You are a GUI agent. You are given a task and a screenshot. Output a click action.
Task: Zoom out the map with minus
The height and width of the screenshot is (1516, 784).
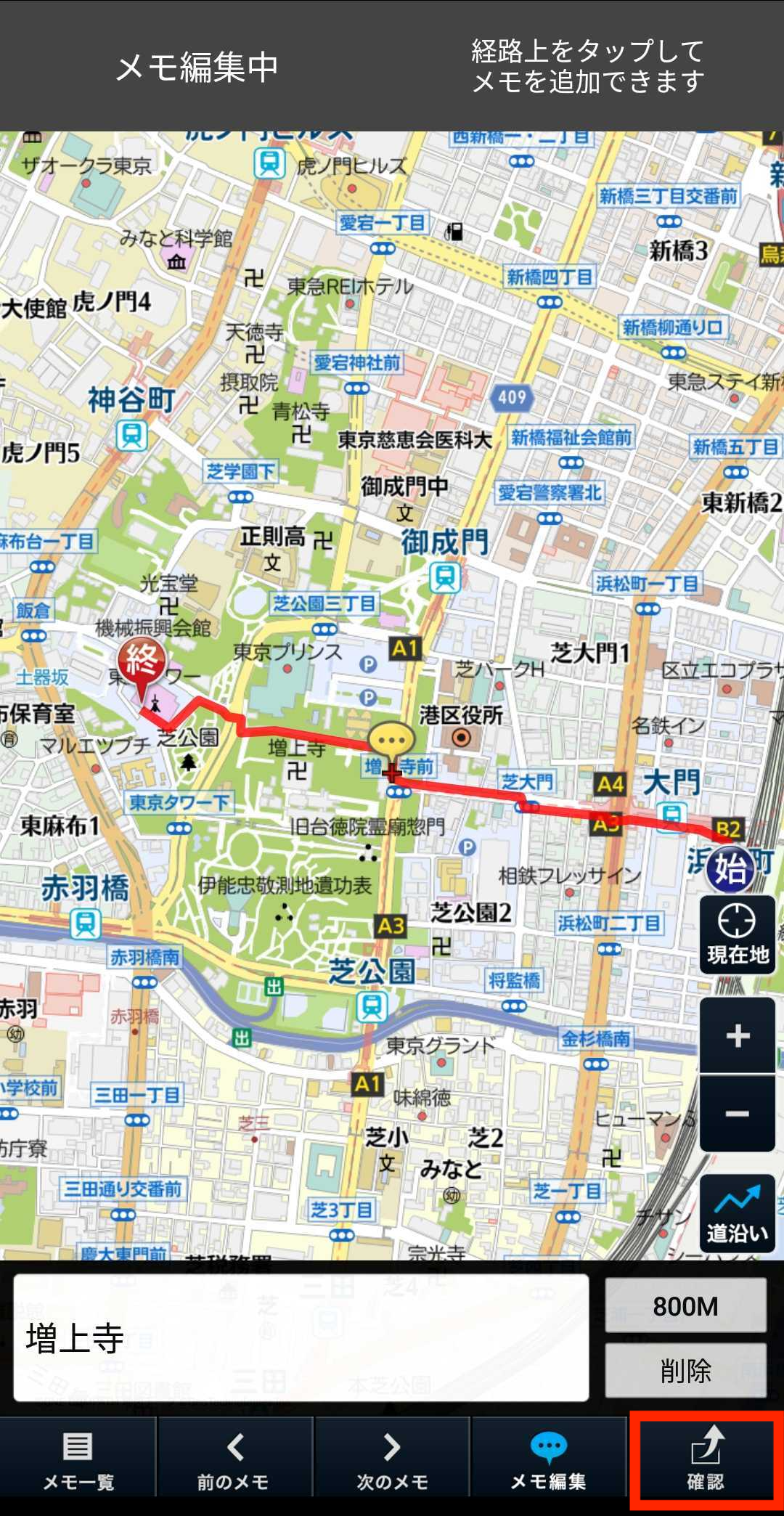(x=738, y=1113)
